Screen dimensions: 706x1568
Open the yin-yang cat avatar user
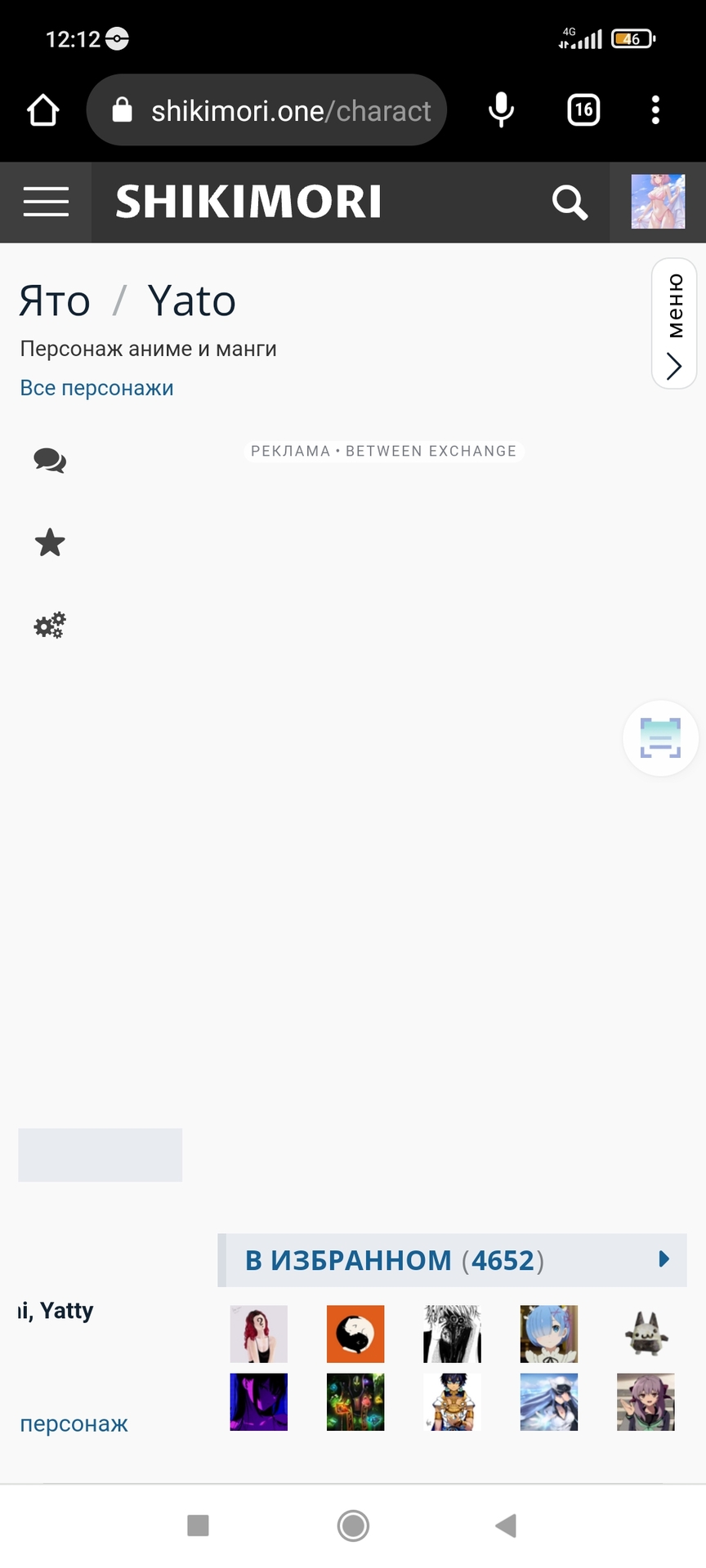[355, 1334]
